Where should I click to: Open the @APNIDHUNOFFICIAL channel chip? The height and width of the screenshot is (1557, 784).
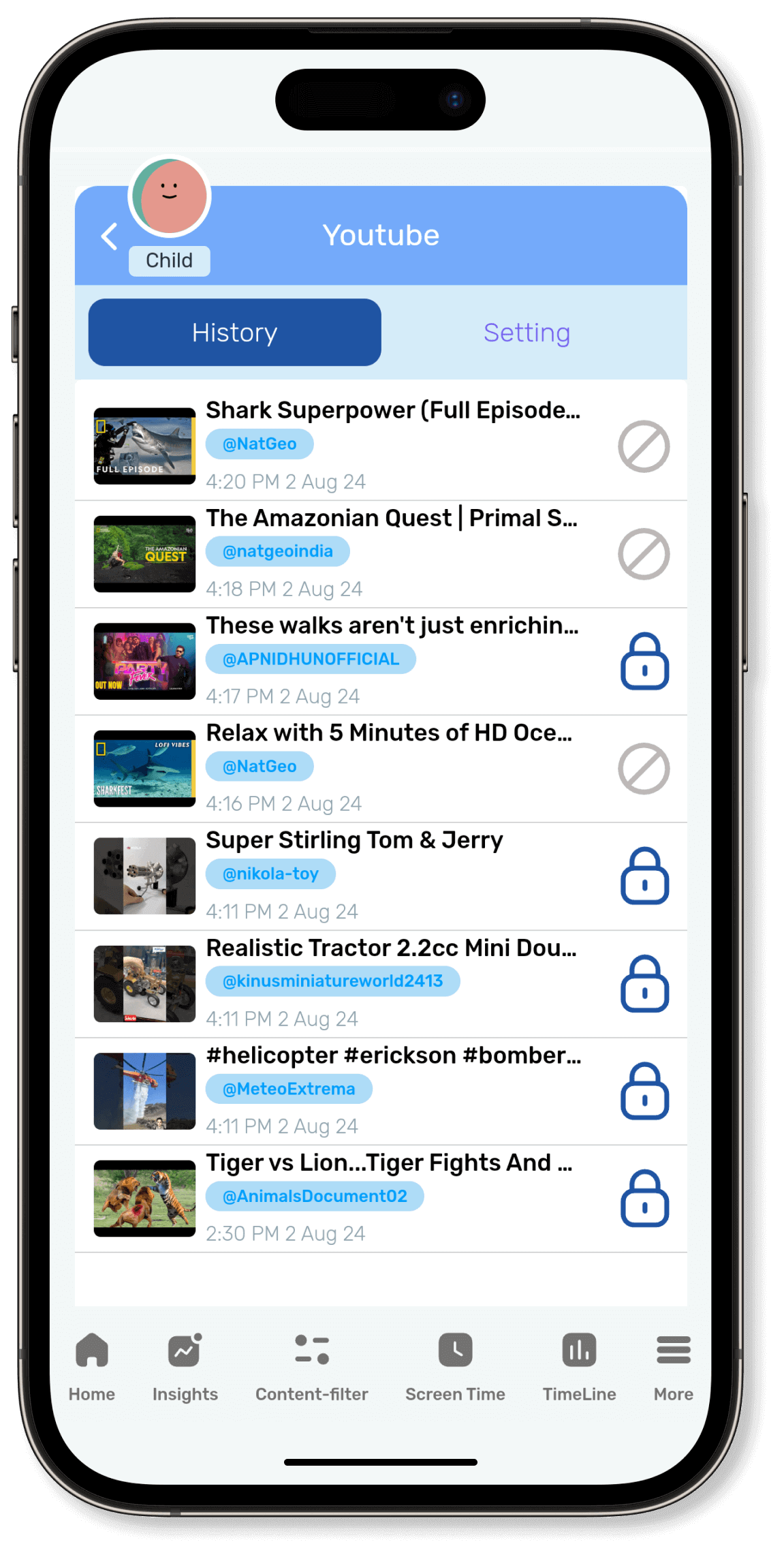pos(311,659)
